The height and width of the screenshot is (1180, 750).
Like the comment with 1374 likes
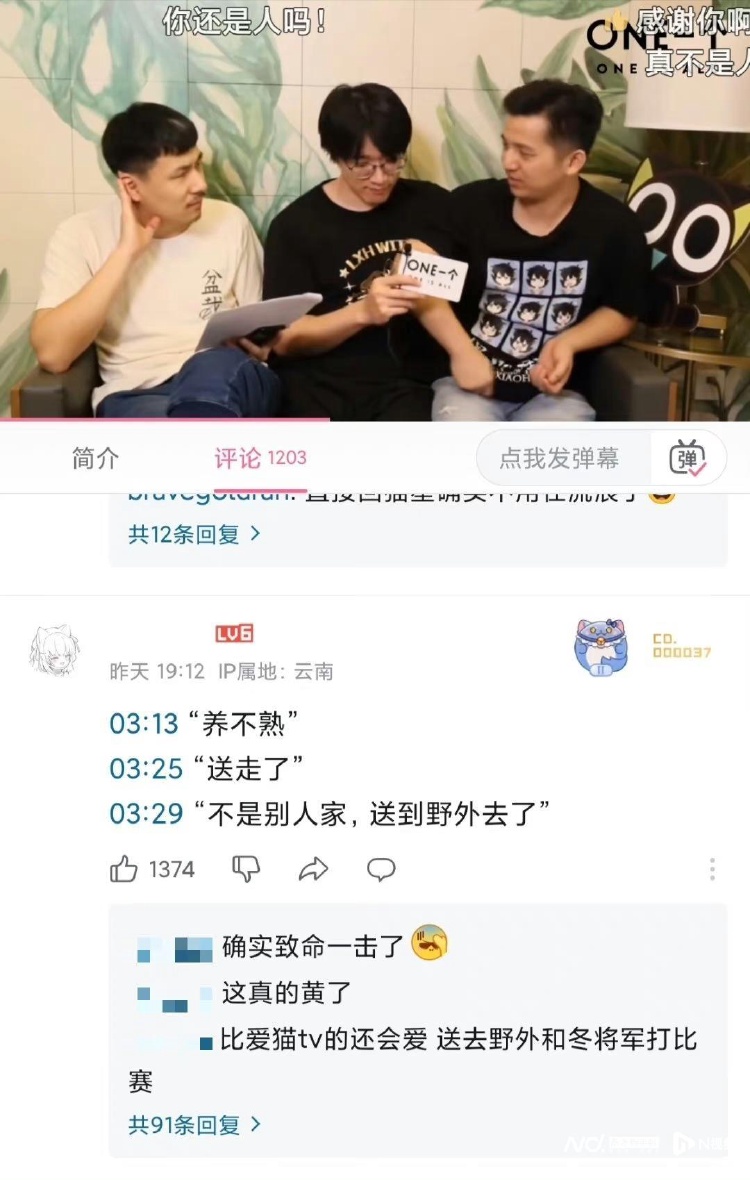[124, 869]
